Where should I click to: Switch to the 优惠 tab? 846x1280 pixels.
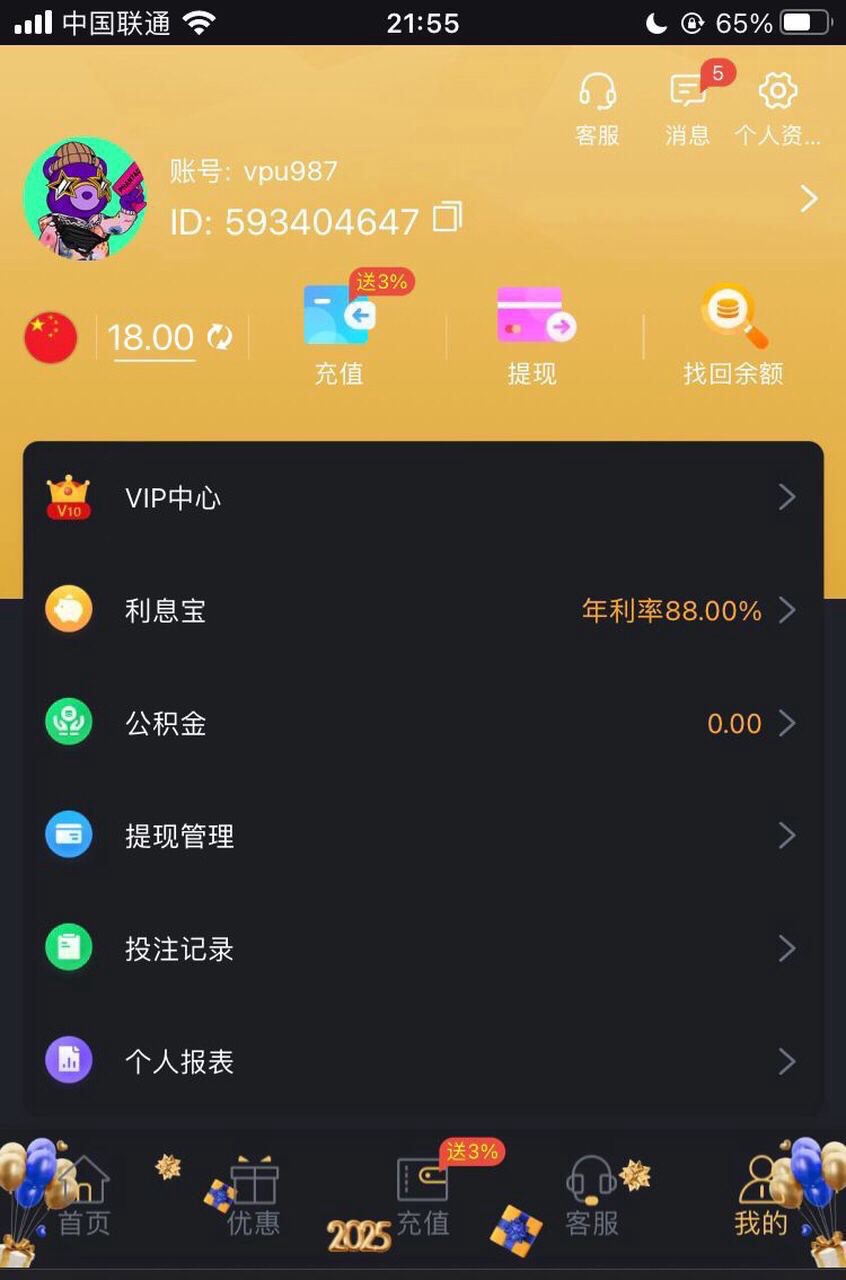tap(254, 1197)
